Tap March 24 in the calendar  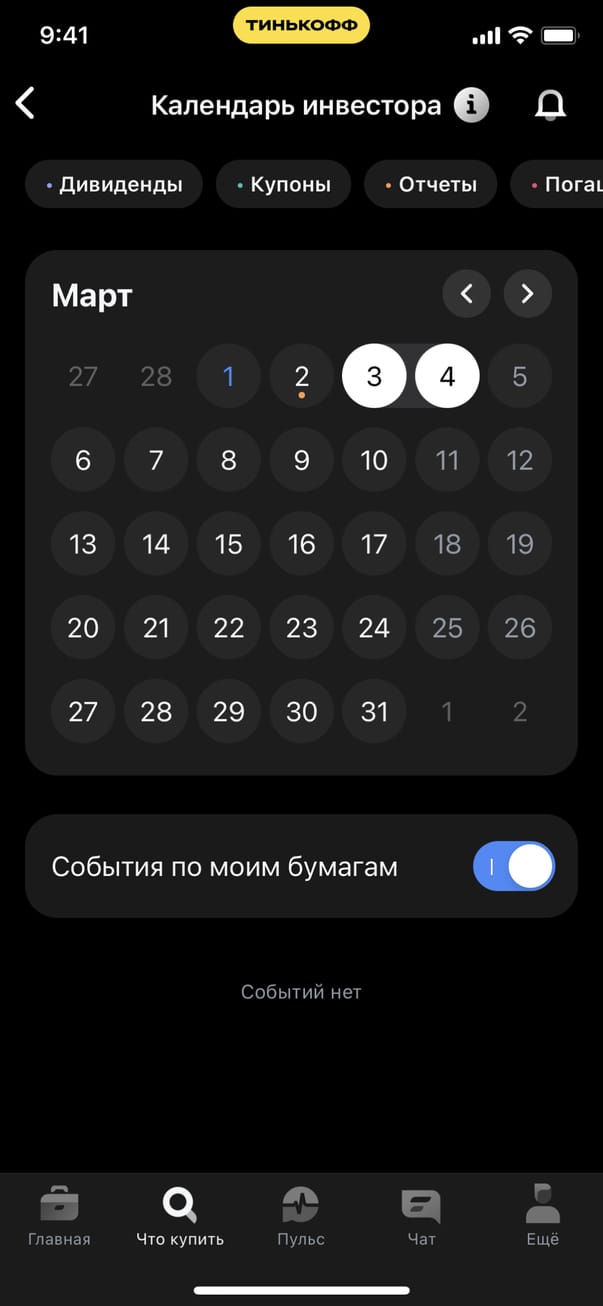click(374, 628)
